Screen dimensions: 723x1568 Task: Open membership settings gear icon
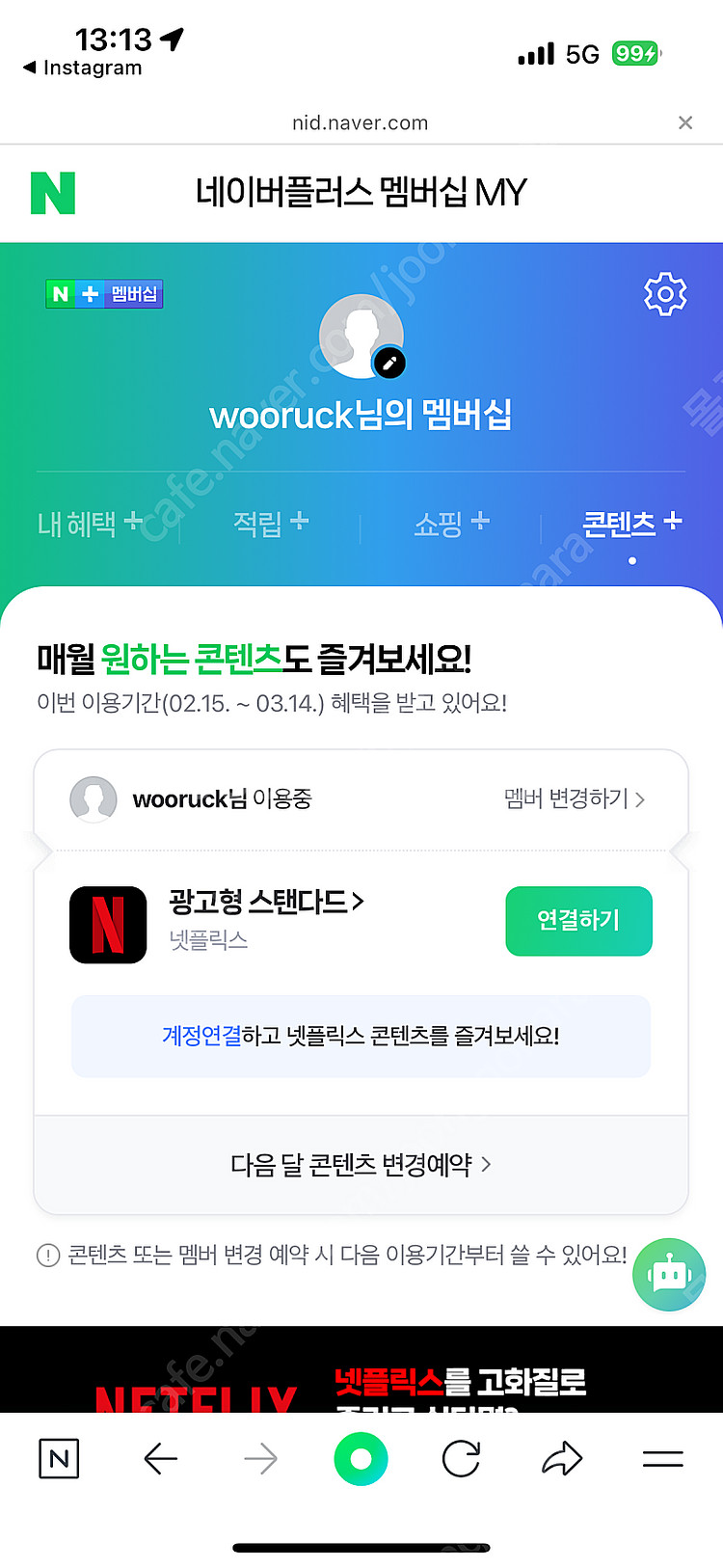tap(665, 294)
